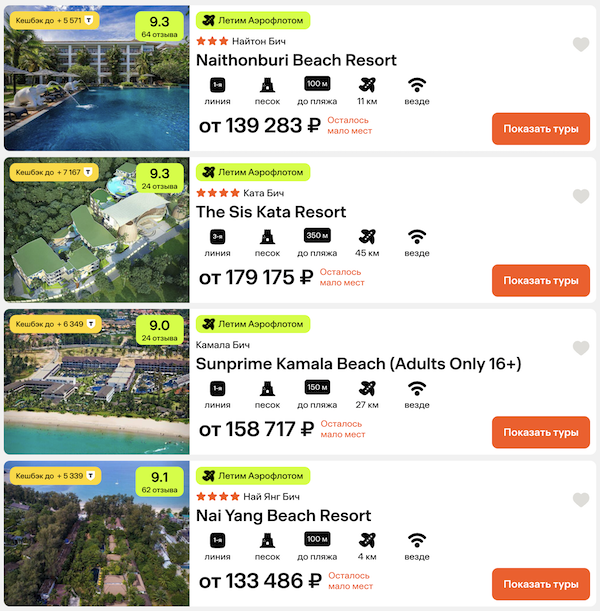Screen dimensions: 600x611
Task: Open the Naithonburi Beach Resort photo
Action: coord(95,90)
